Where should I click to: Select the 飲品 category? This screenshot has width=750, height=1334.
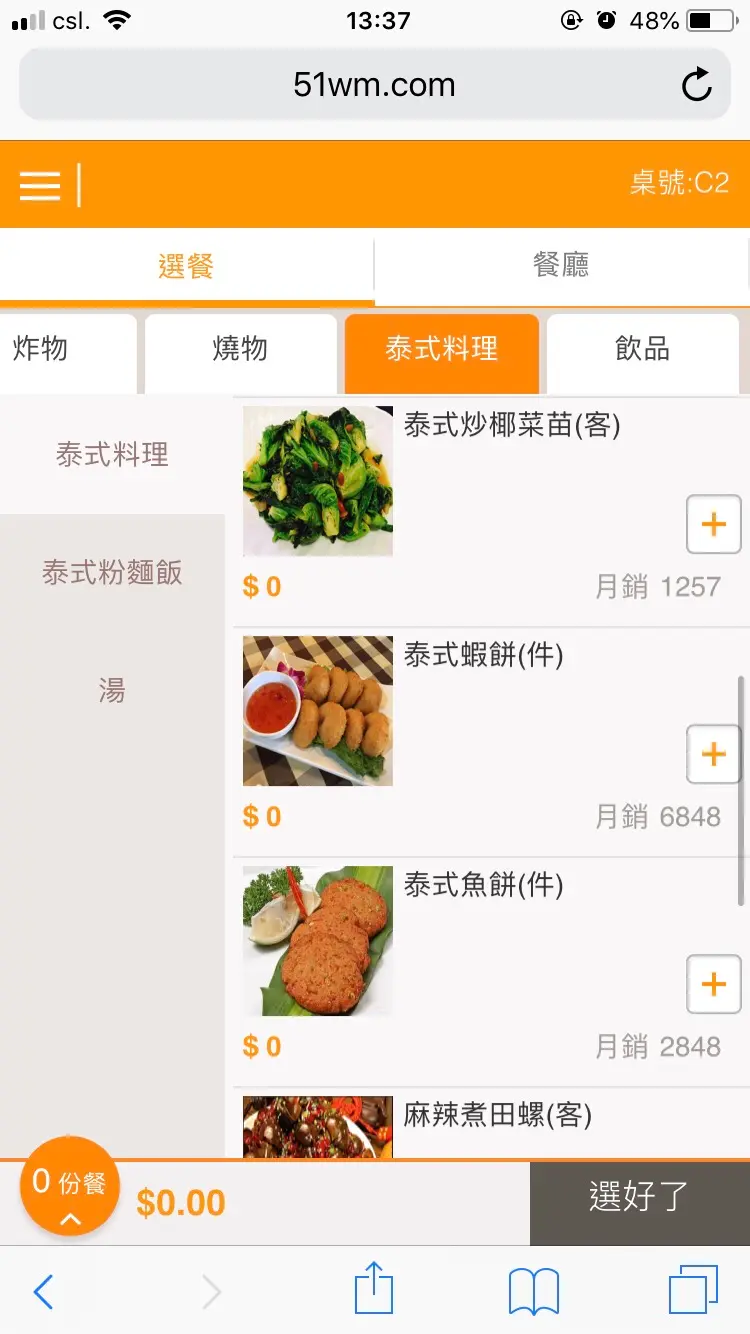click(642, 350)
